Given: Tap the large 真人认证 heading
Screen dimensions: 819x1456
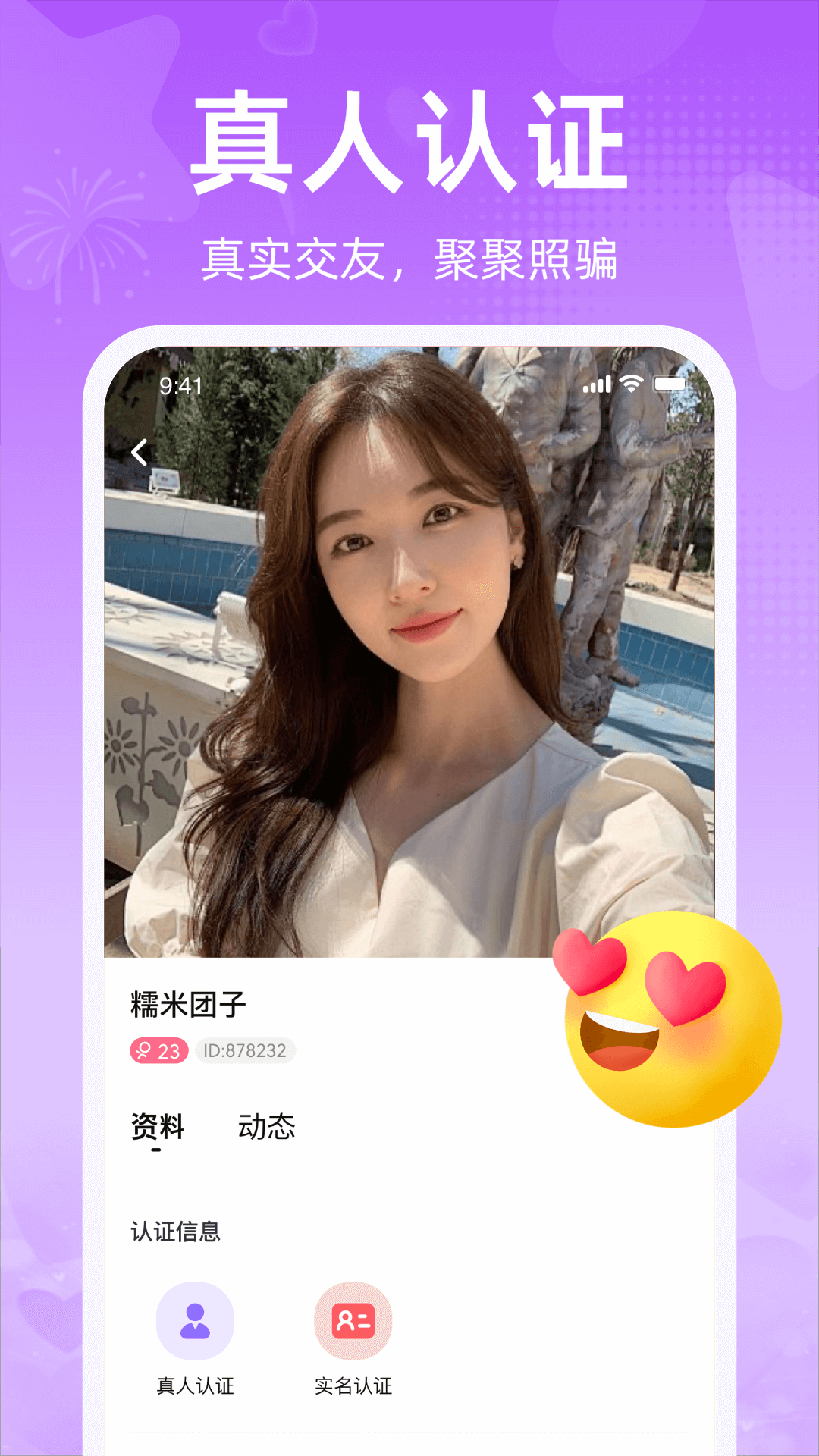Looking at the screenshot, I should coord(409,140).
